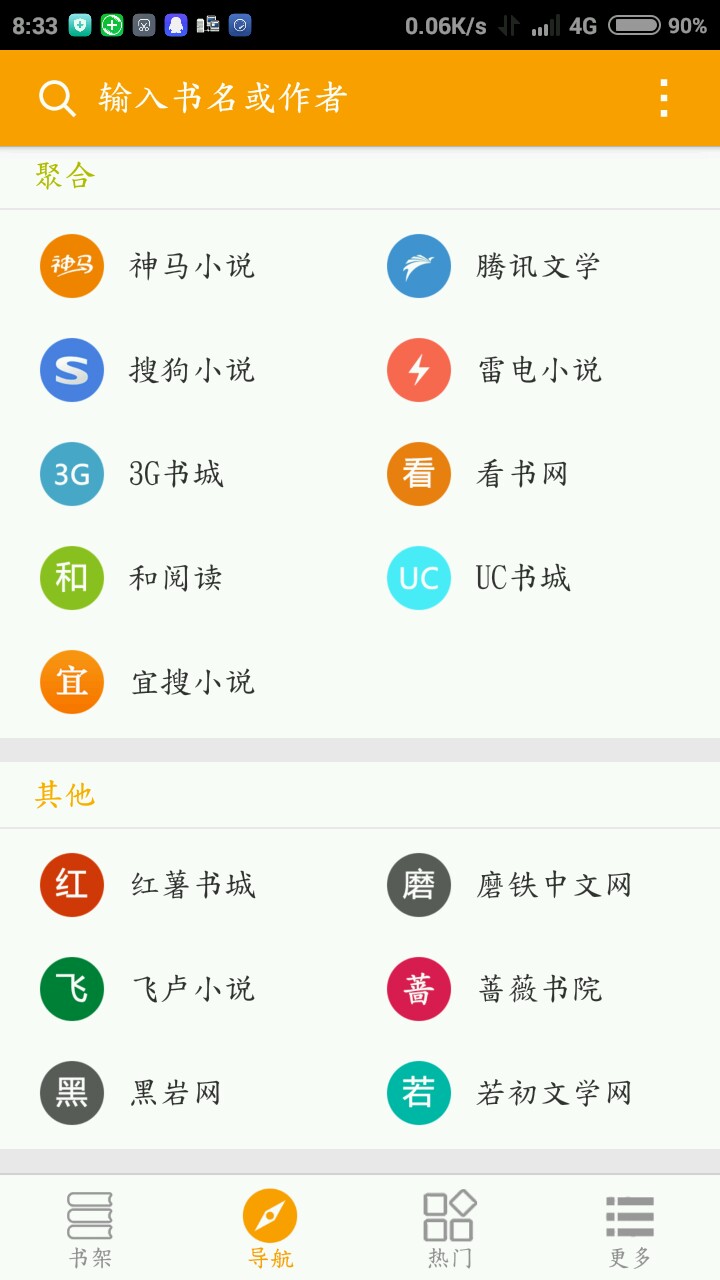Switch to the 更多 tab
The height and width of the screenshot is (1280, 720).
pyautogui.click(x=629, y=1229)
